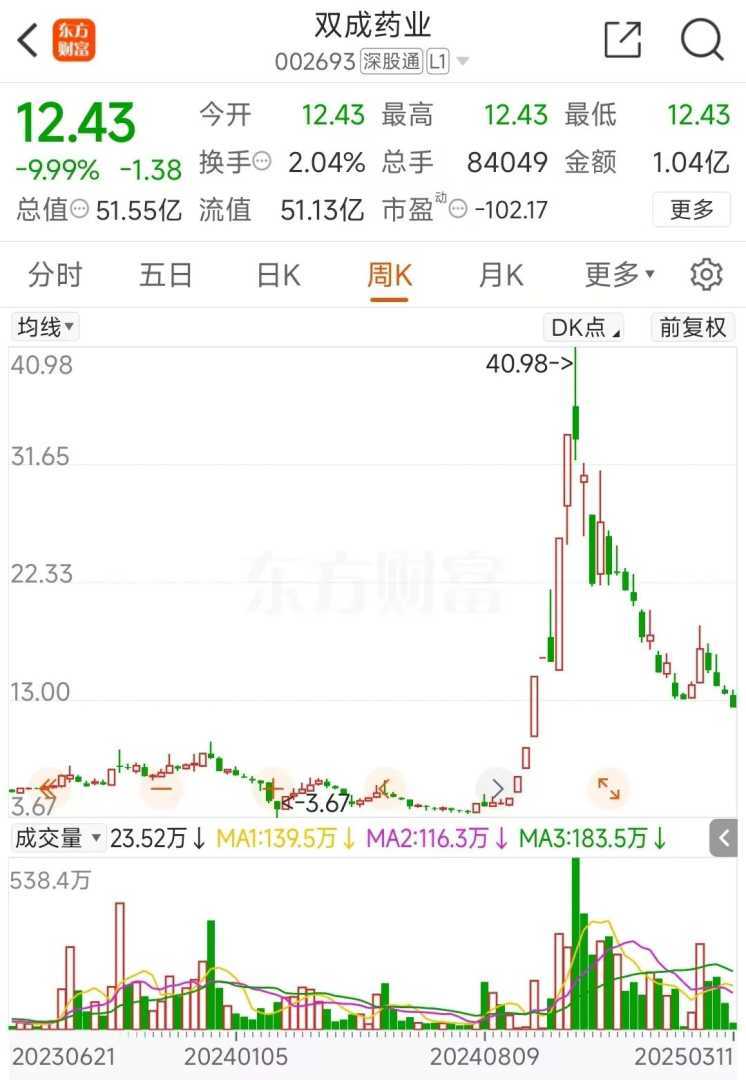The width and height of the screenshot is (746, 1080).
Task: Open the stock code dropdown arrow
Action: point(463,62)
